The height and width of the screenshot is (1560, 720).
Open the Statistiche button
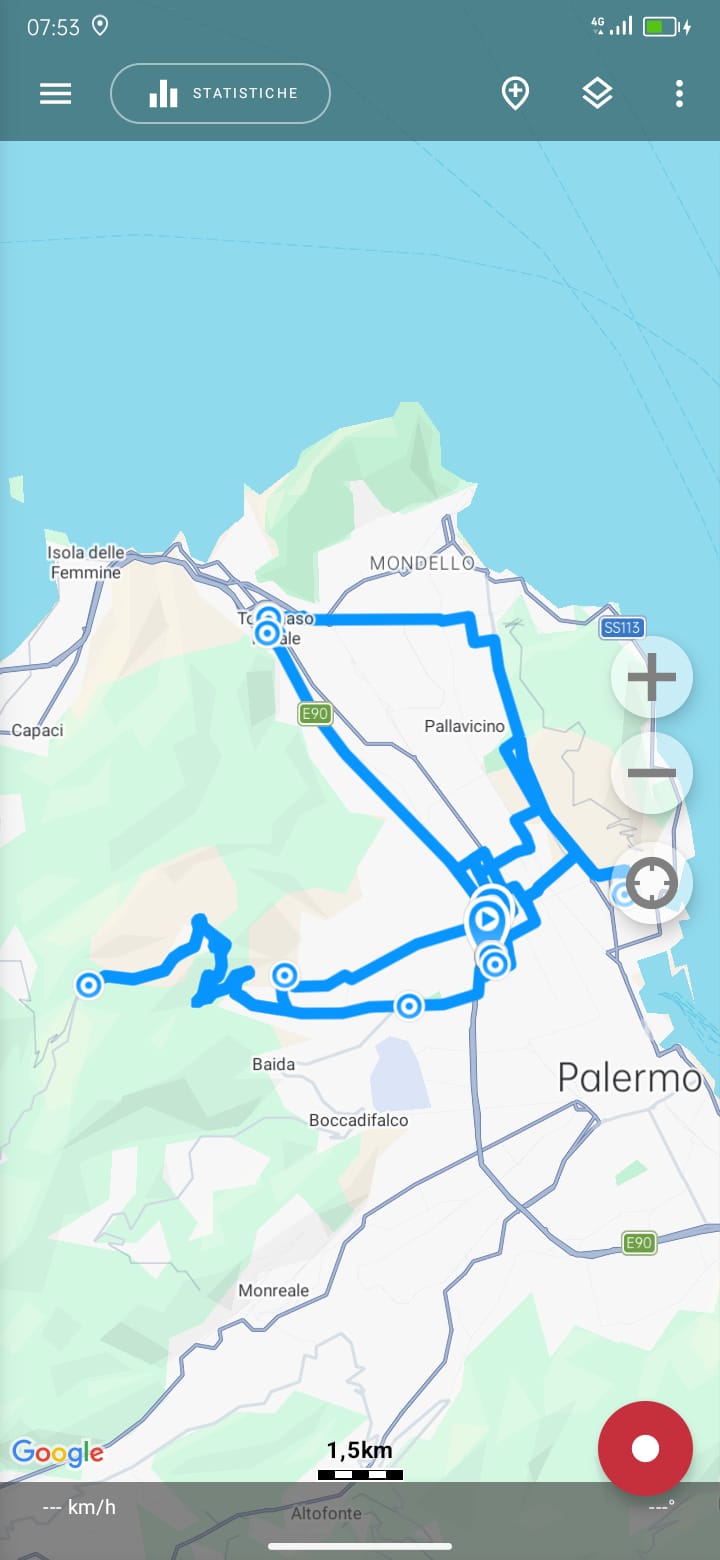(x=220, y=93)
